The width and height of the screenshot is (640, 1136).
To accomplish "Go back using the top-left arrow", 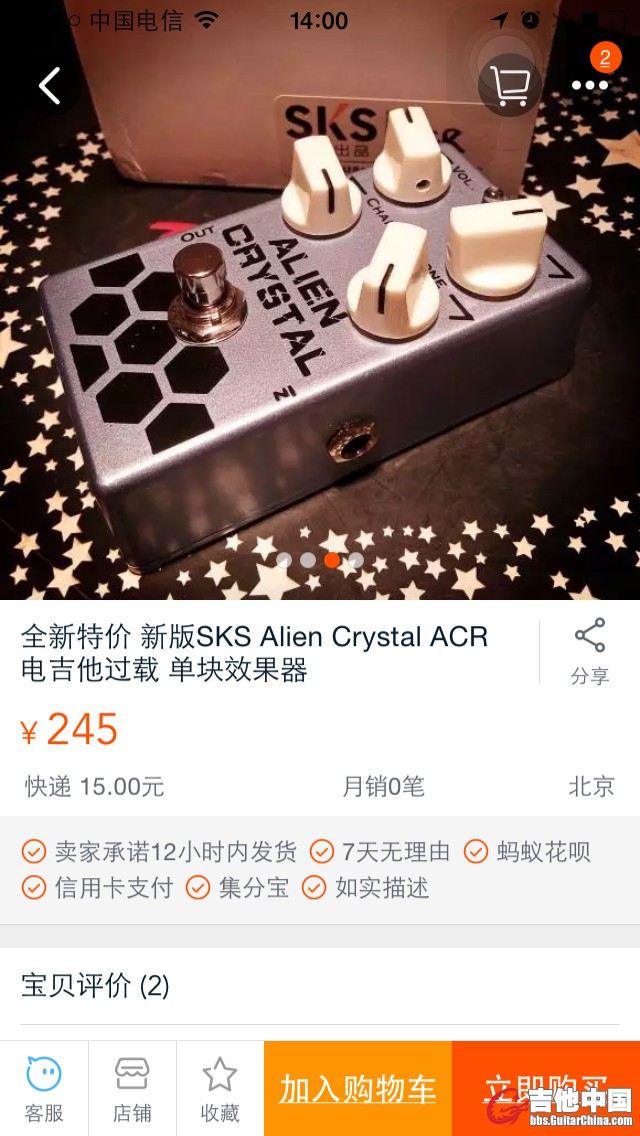I will (x=50, y=86).
